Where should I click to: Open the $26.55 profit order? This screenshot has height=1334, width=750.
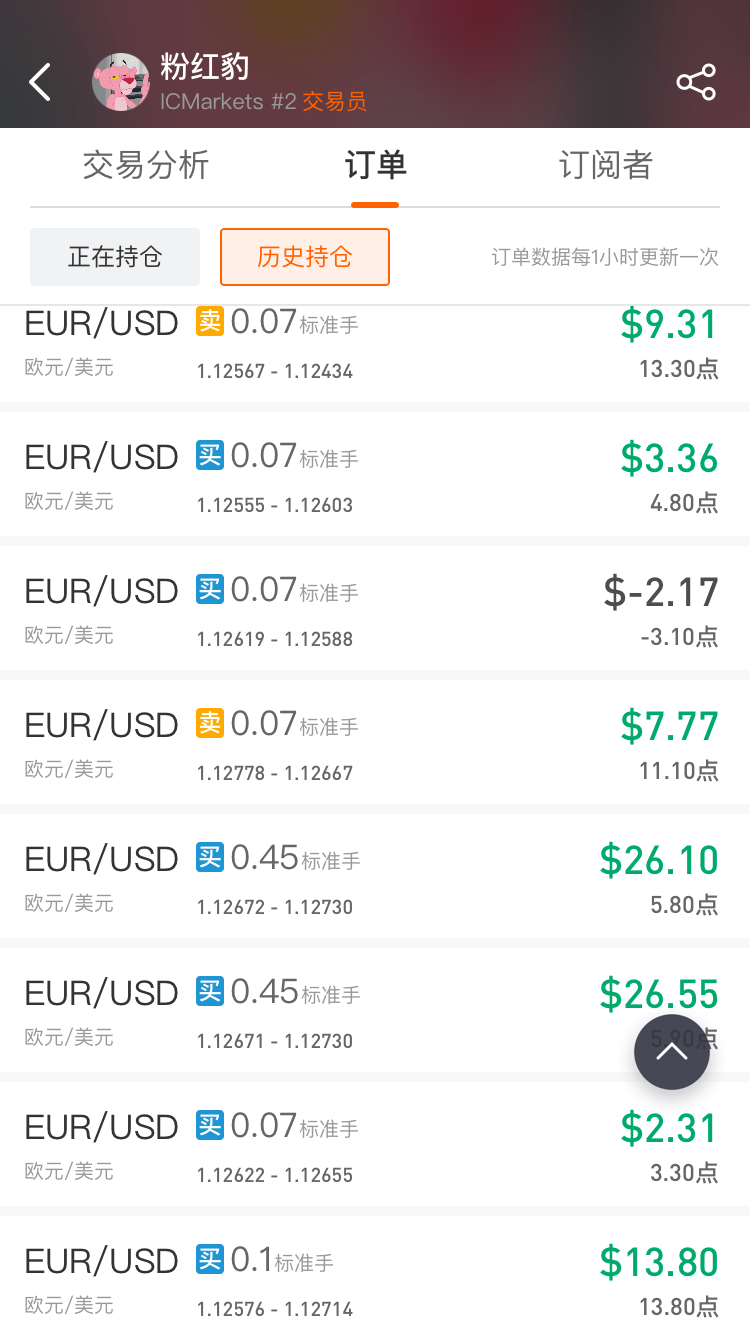[x=375, y=1010]
